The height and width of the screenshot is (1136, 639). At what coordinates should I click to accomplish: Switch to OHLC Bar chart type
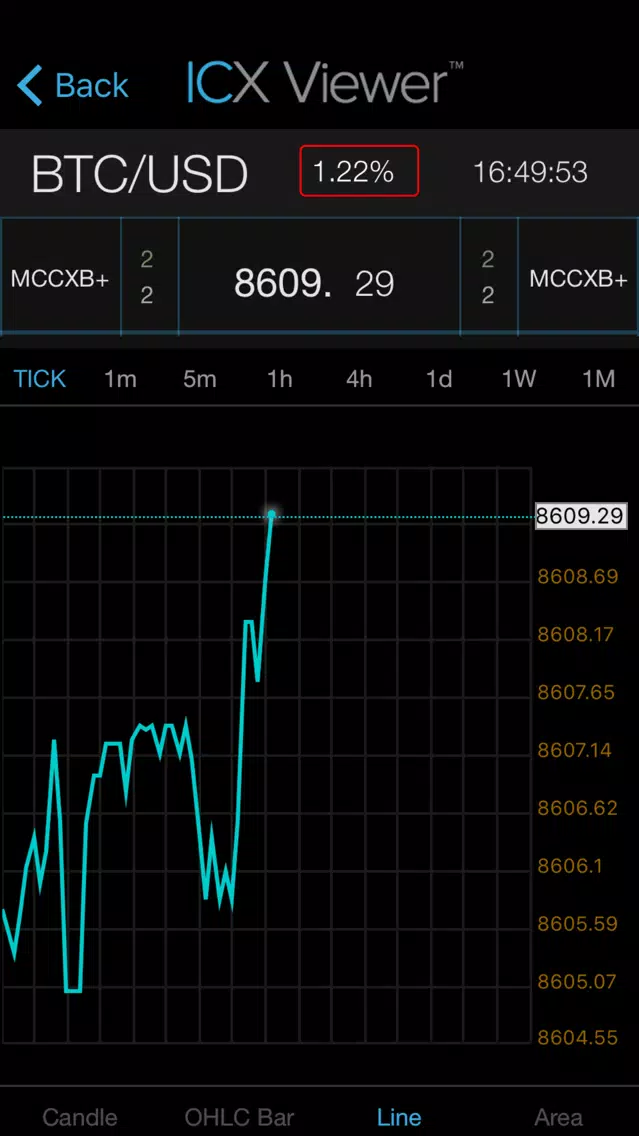click(239, 1117)
